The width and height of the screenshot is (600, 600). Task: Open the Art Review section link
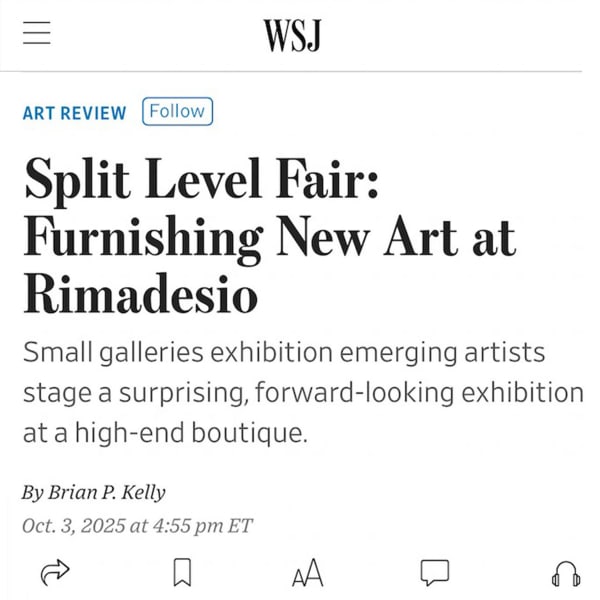pyautogui.click(x=75, y=113)
